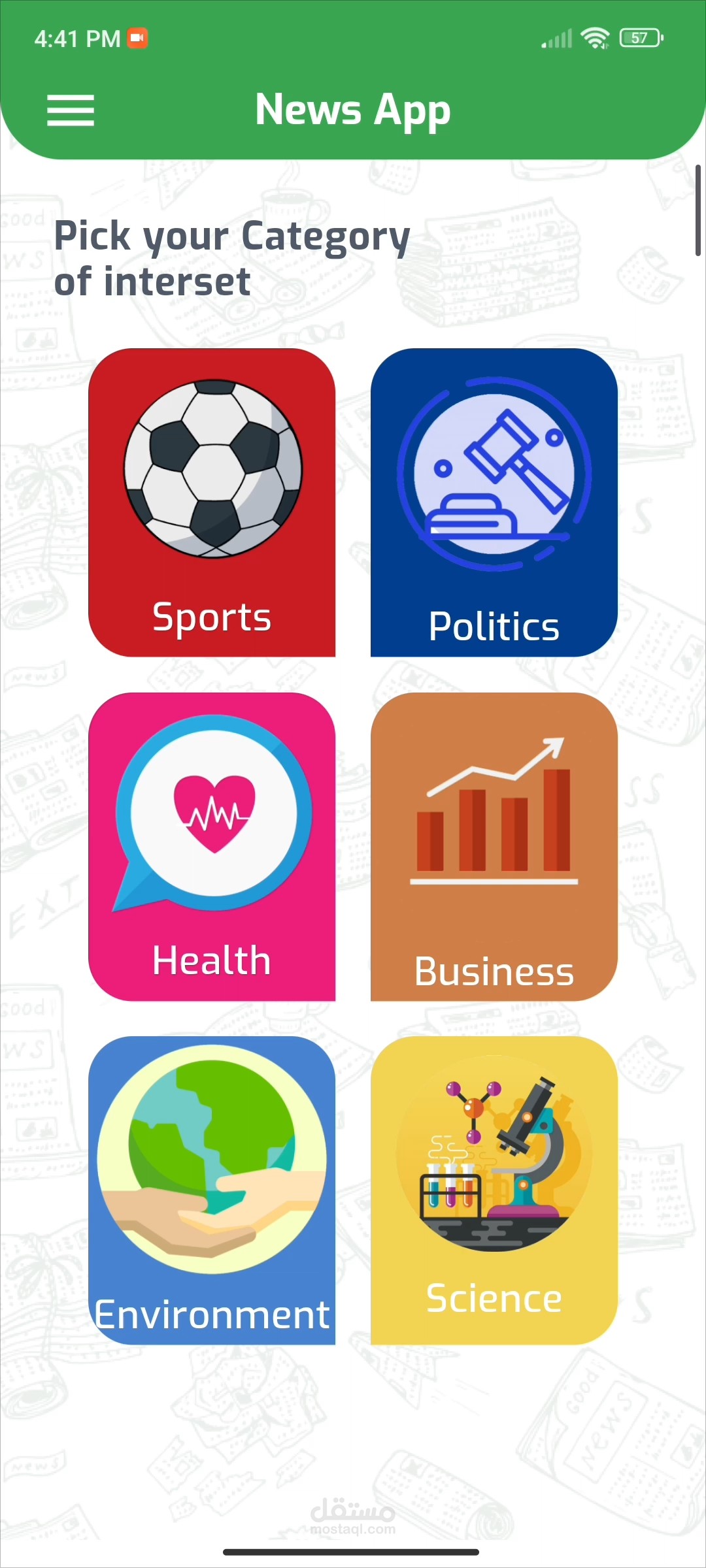Viewport: 706px width, 1568px height.
Task: Open the Politics news category
Action: (494, 502)
